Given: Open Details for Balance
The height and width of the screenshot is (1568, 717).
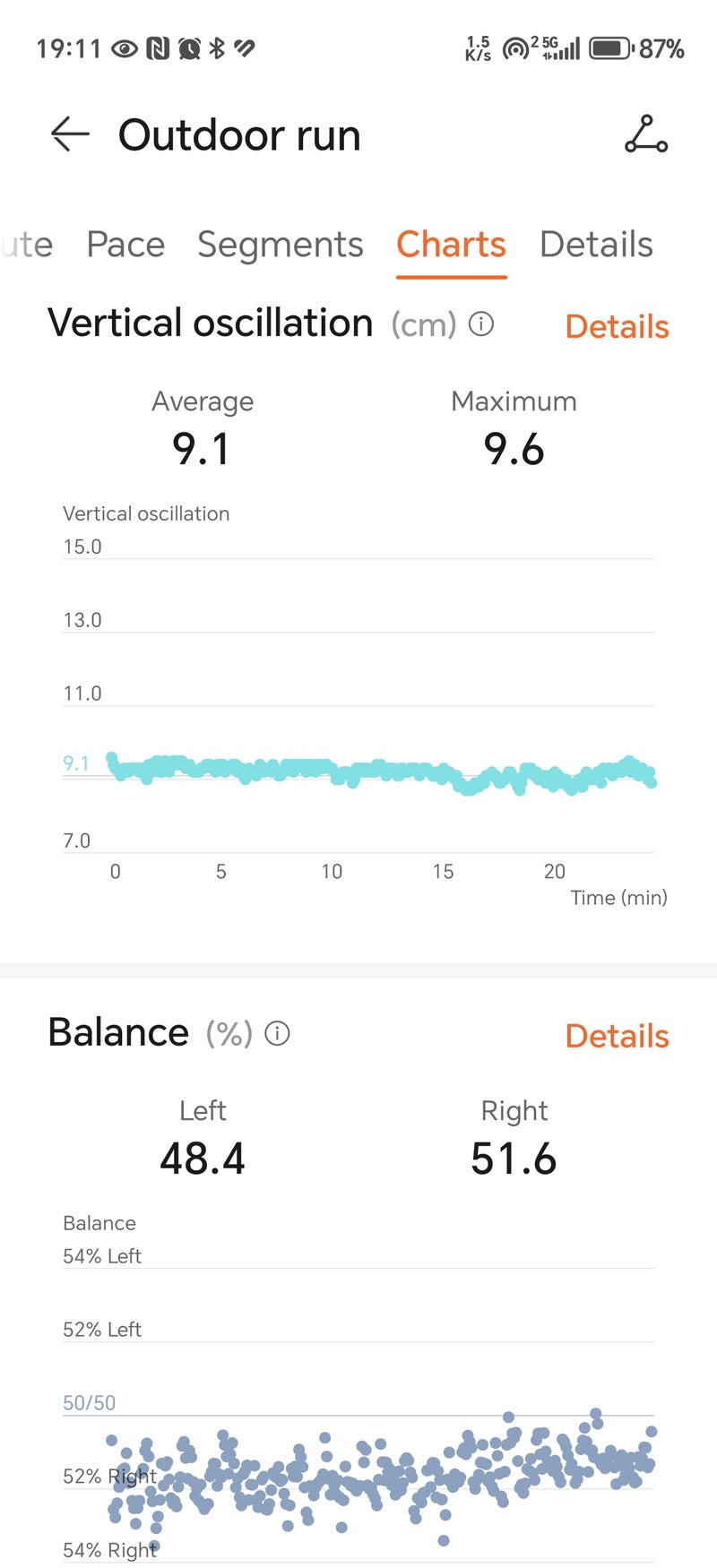Looking at the screenshot, I should coord(617,1036).
